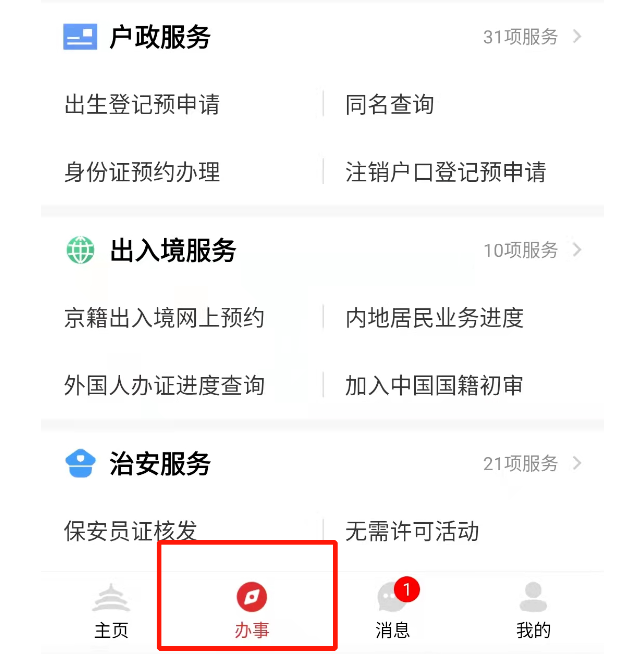The image size is (631, 654).
Task: Open 京籍出入境网上预约
Action: [x=164, y=318]
